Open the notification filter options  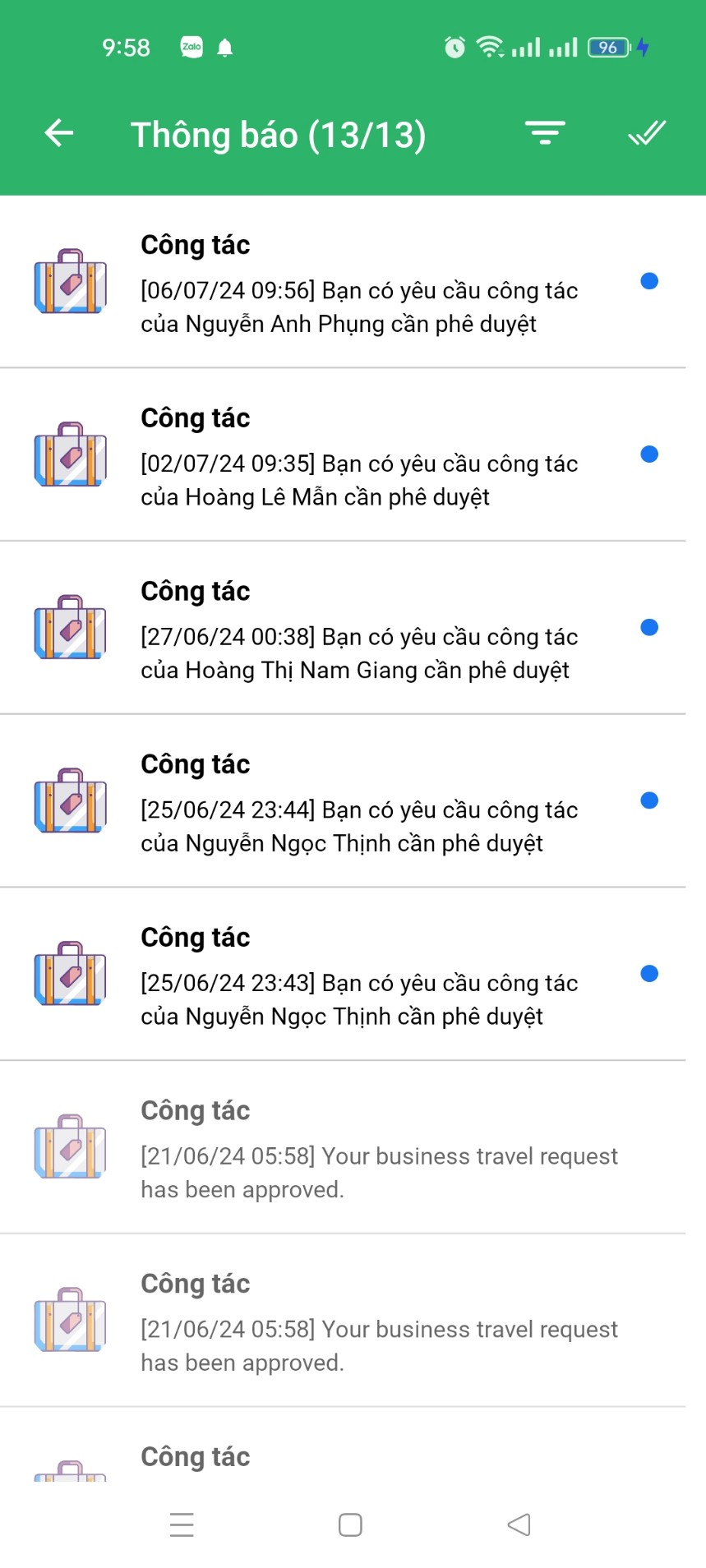click(545, 133)
